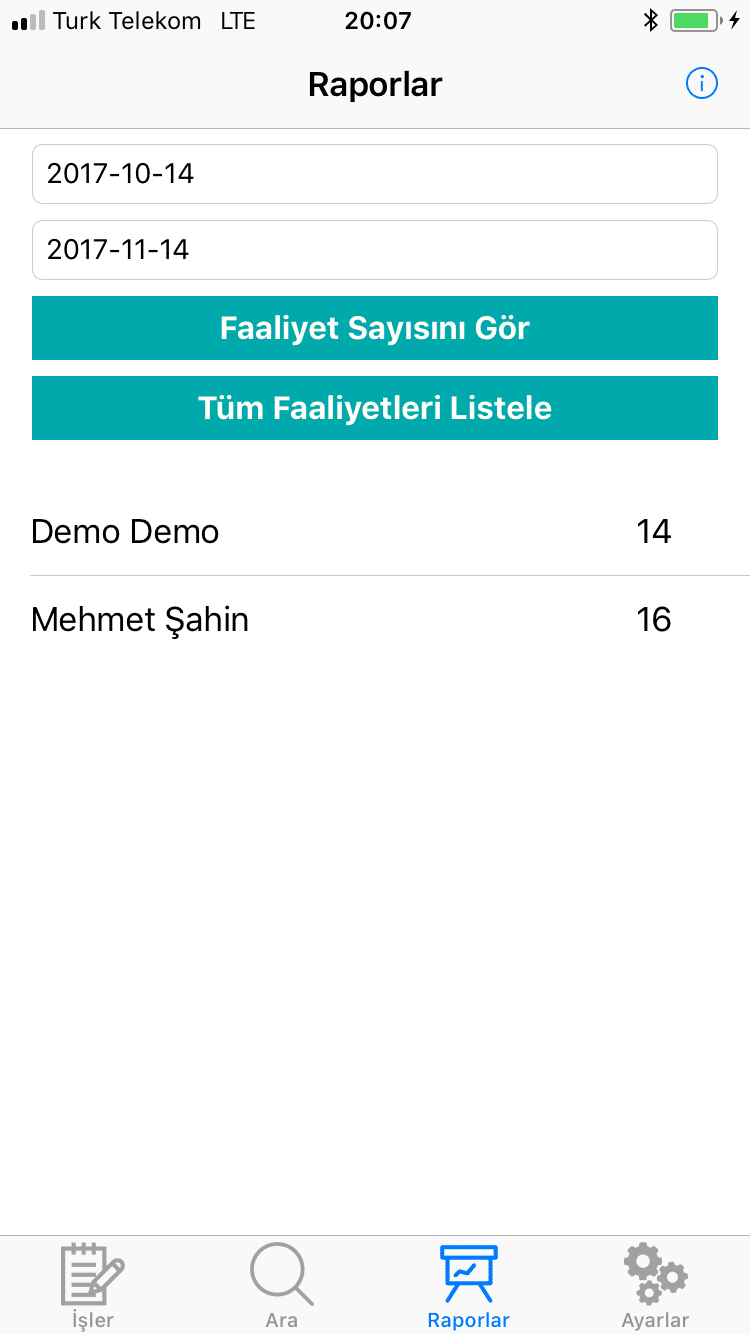Edit the start date 2017-10-14
Image resolution: width=750 pixels, height=1334 pixels.
click(375, 174)
